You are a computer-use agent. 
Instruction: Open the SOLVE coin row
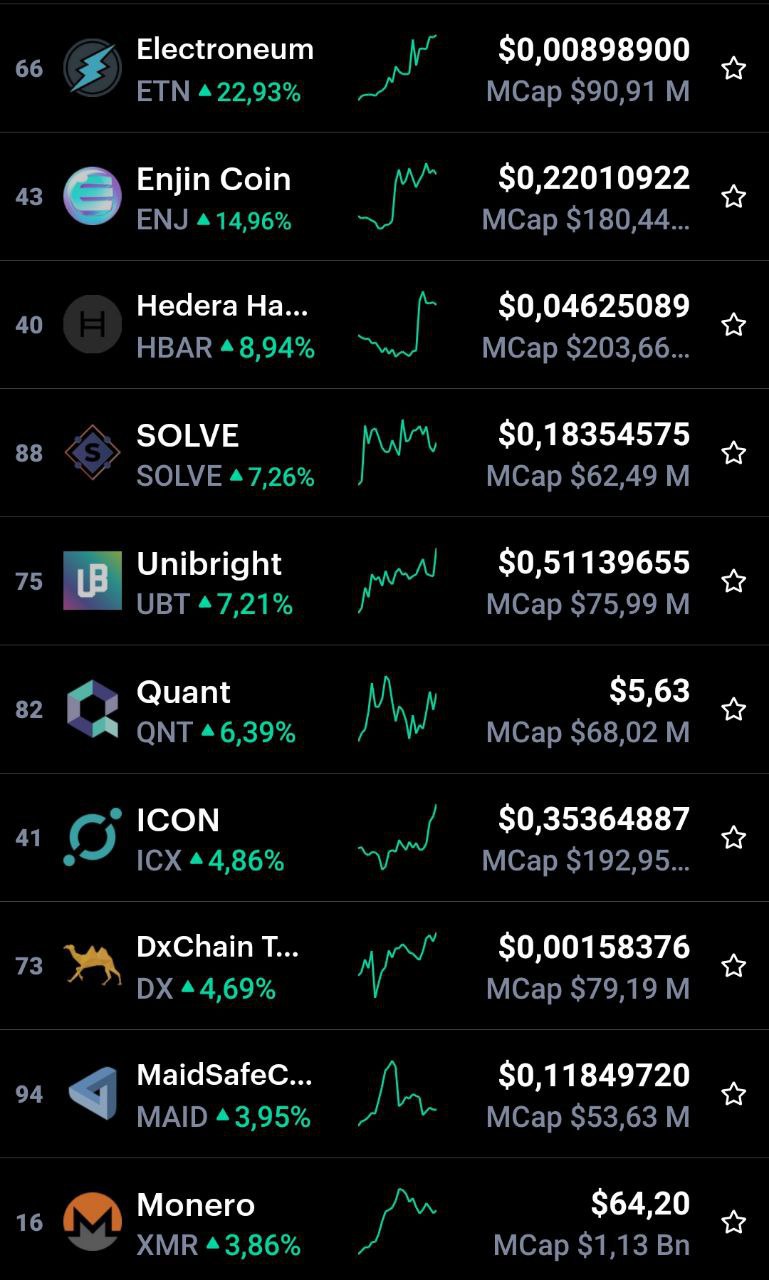[384, 452]
